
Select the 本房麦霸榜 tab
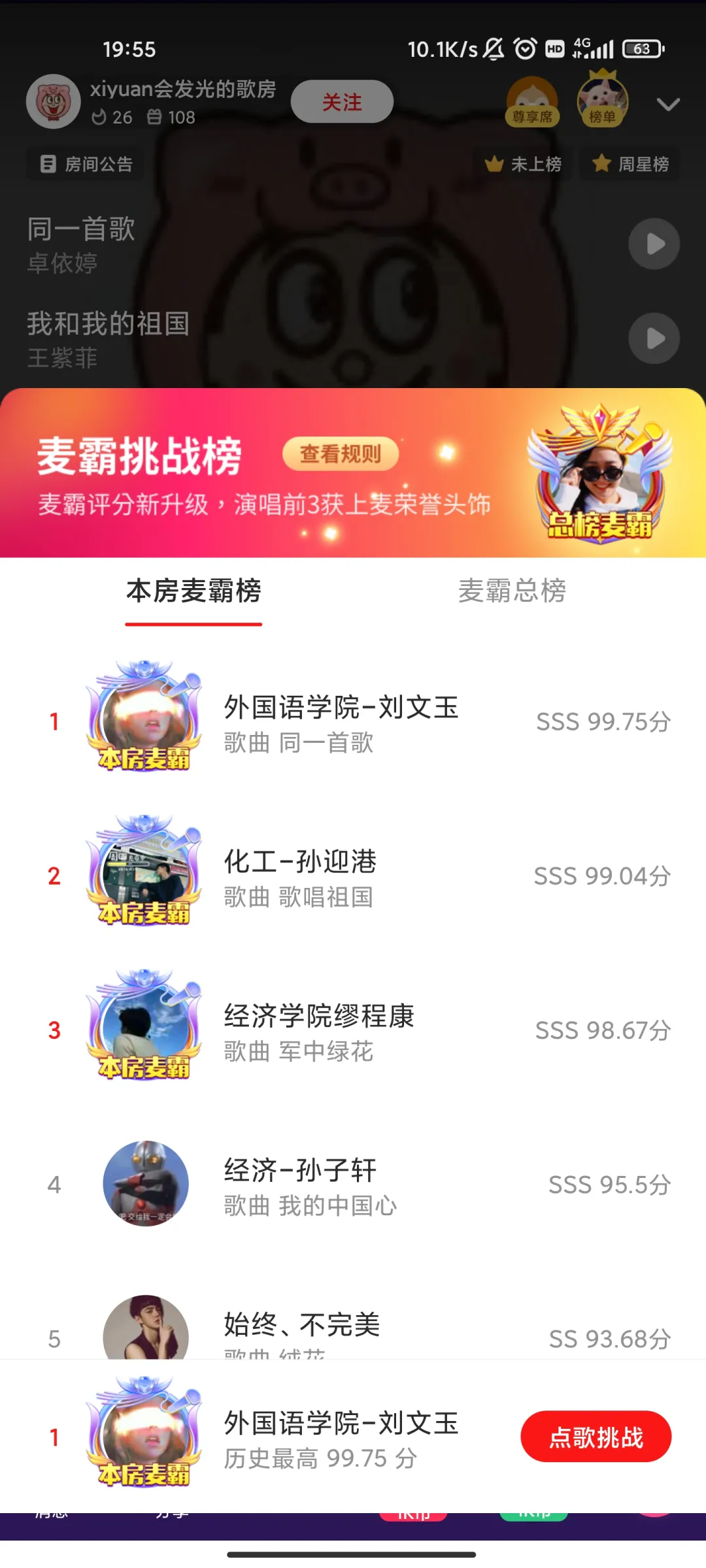(x=193, y=591)
